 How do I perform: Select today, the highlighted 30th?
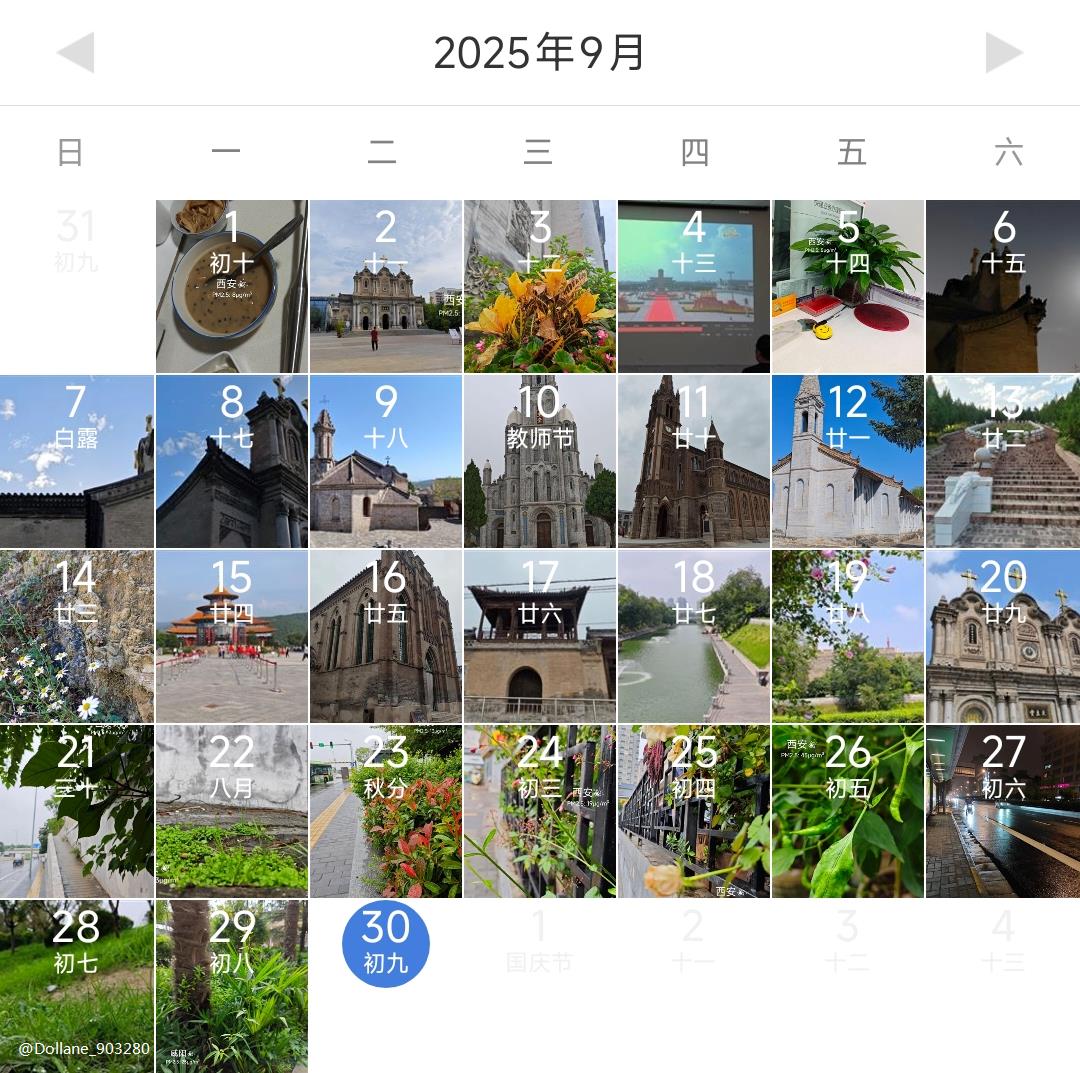coord(386,945)
